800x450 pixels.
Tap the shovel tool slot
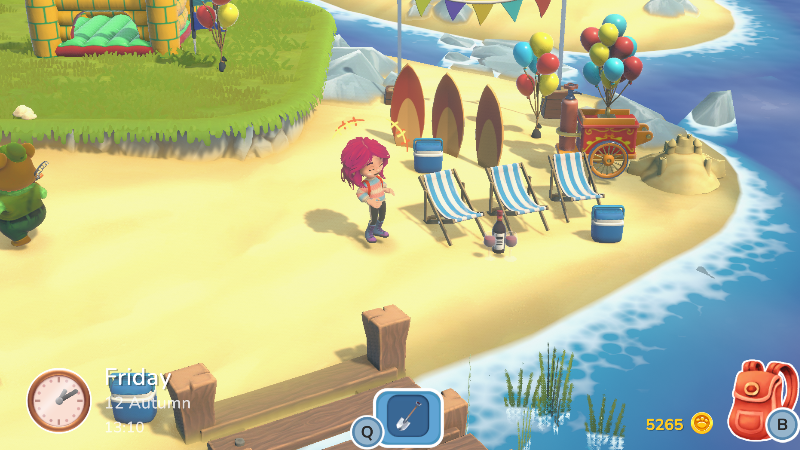pos(408,416)
